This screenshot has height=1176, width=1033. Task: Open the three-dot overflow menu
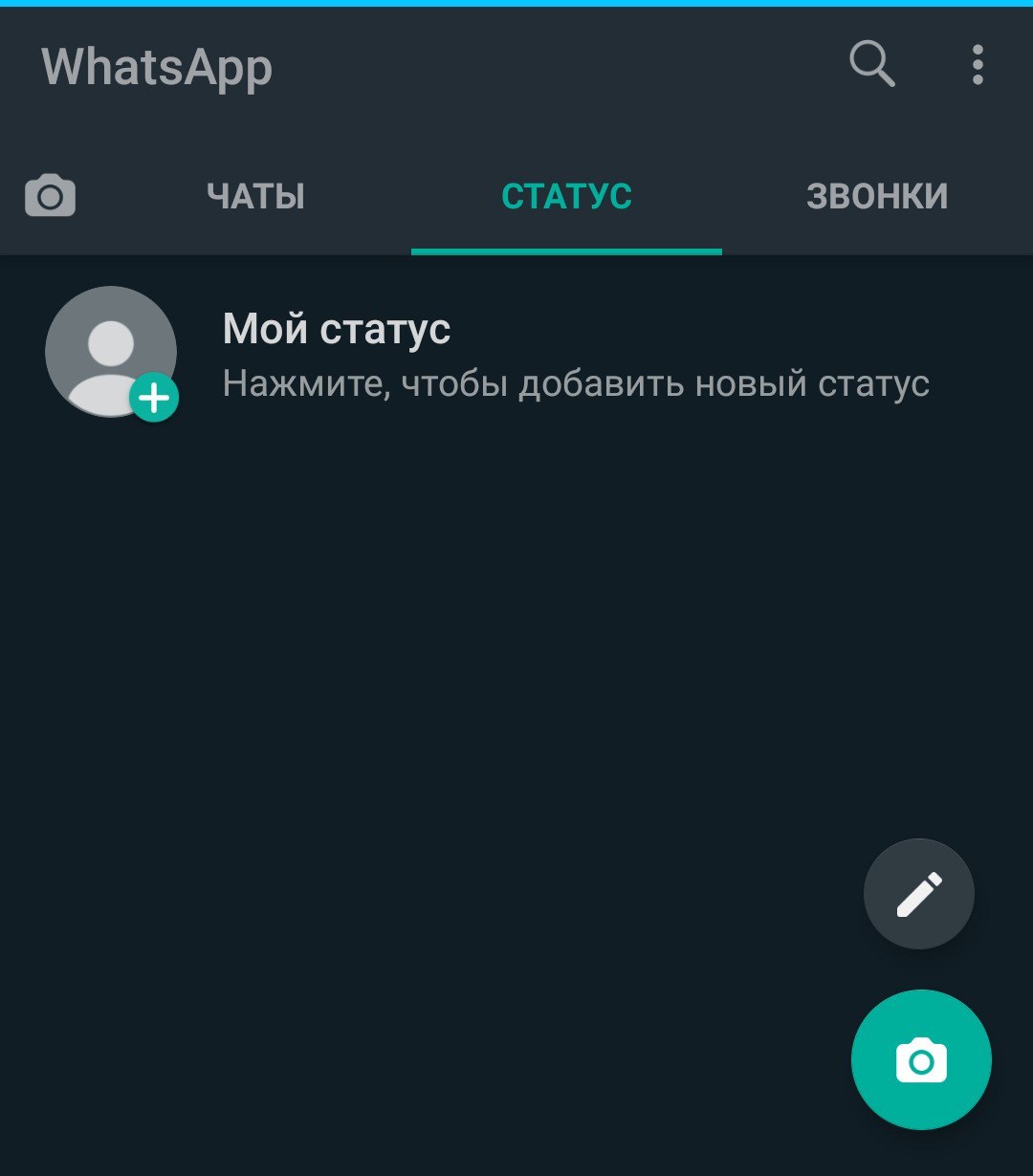977,65
